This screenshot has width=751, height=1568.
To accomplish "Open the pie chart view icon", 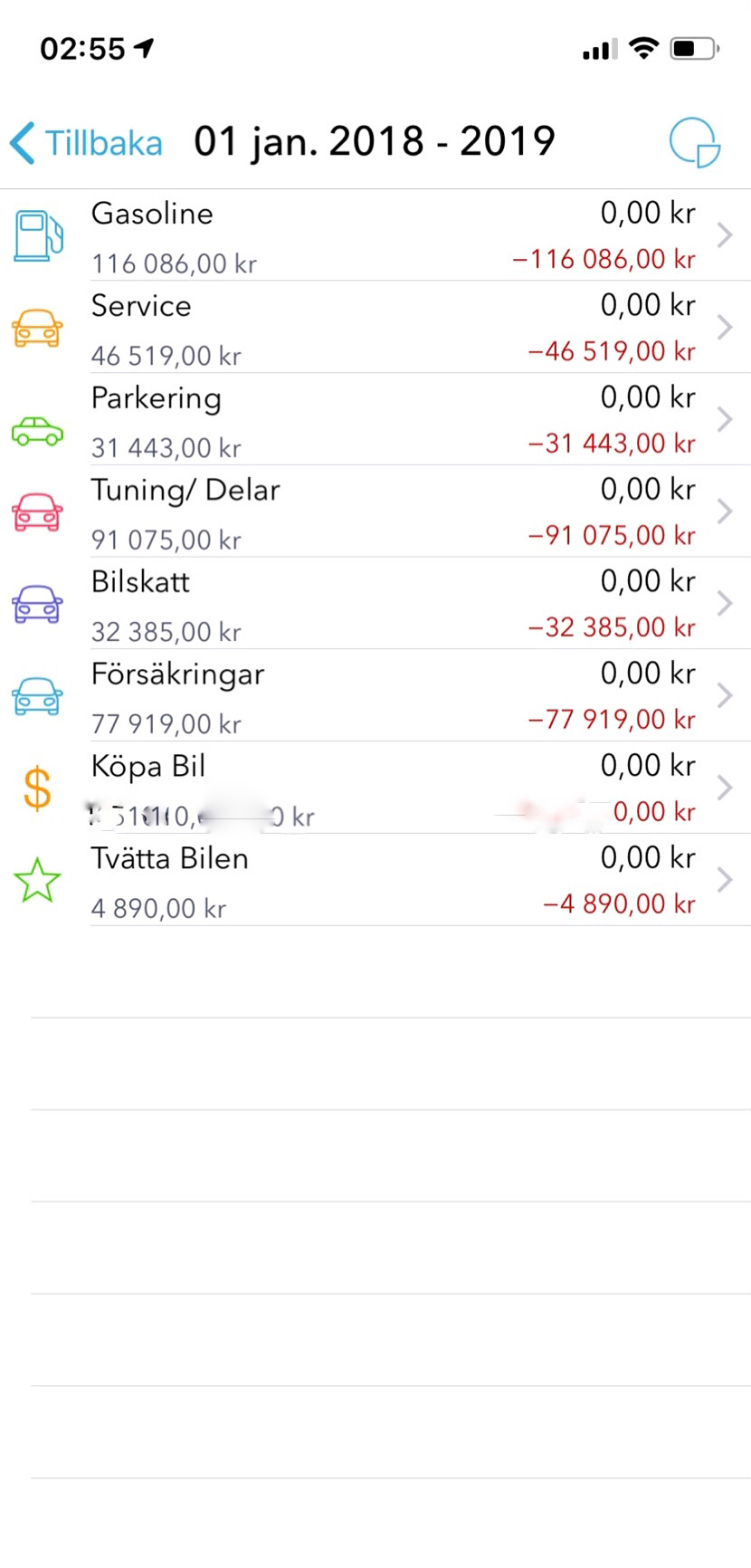I will [694, 143].
